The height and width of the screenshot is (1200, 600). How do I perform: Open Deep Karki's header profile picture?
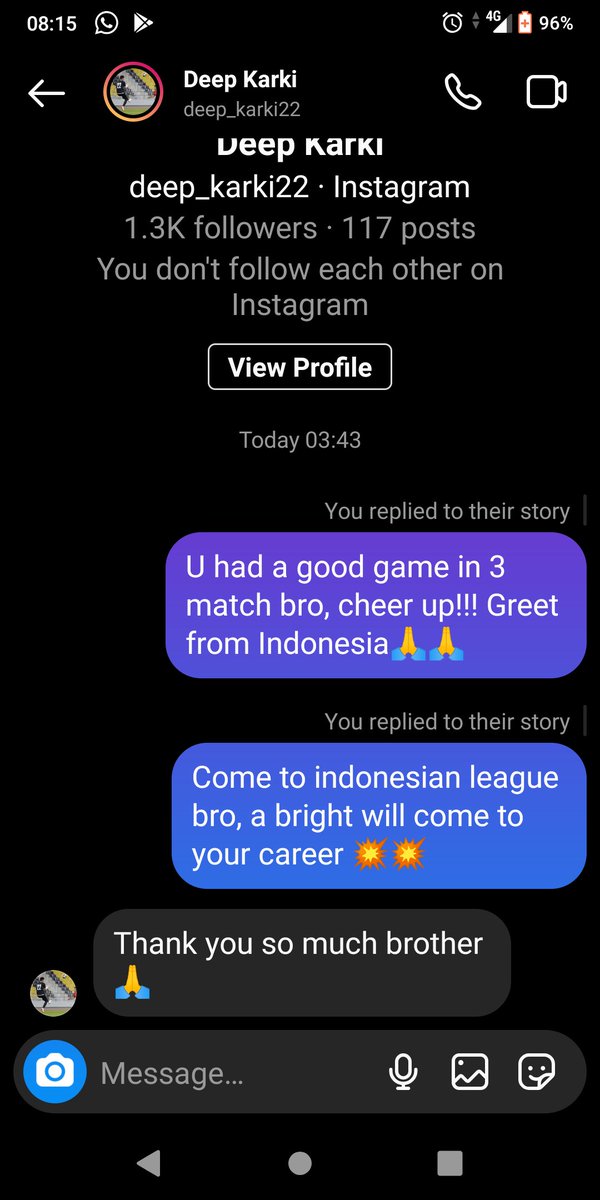coord(133,92)
